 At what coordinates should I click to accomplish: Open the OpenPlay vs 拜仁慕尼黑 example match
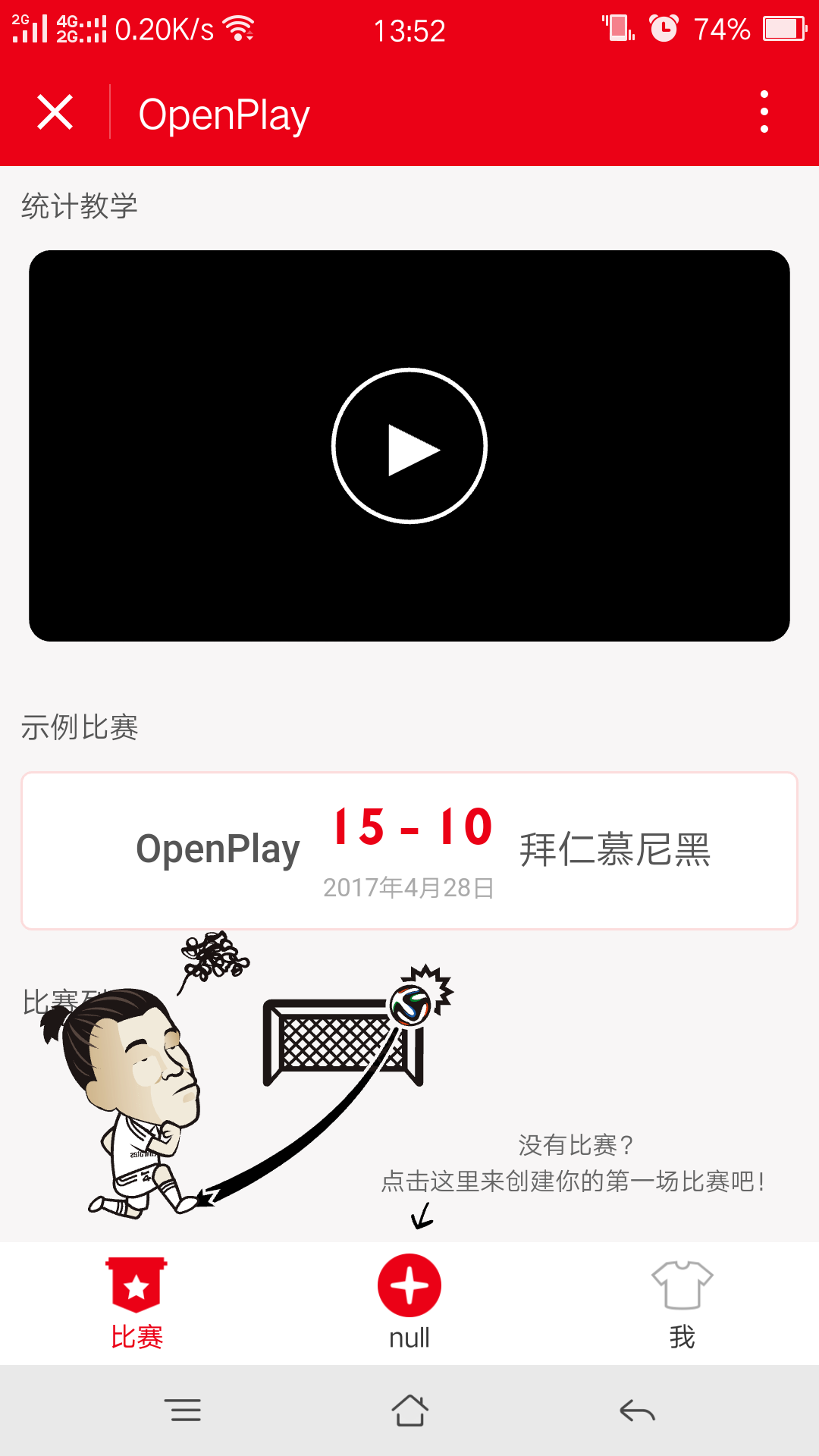pos(409,850)
